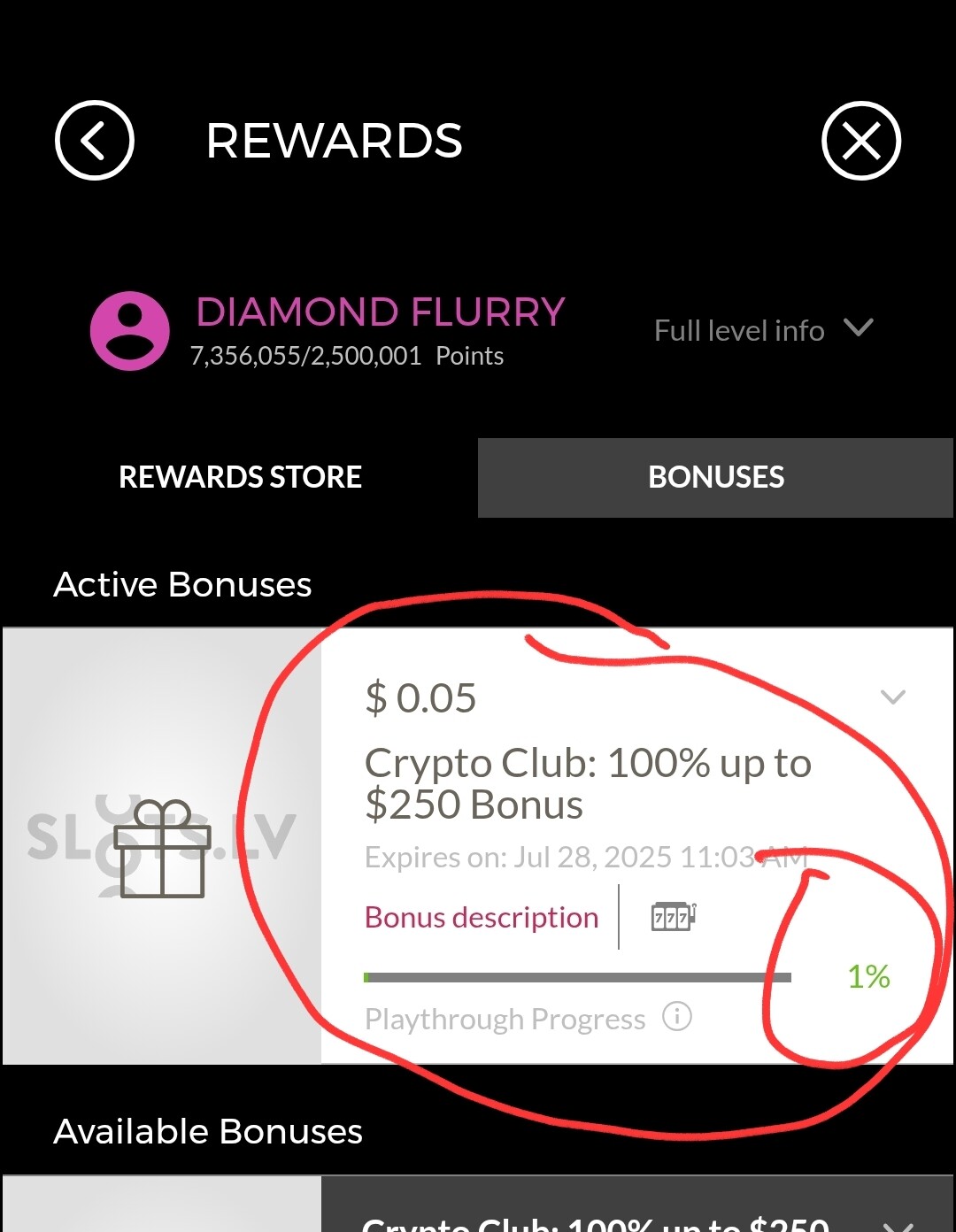Expand the available Crypto Club bonus
Viewport: 956px width, 1232px height.
click(x=898, y=1224)
